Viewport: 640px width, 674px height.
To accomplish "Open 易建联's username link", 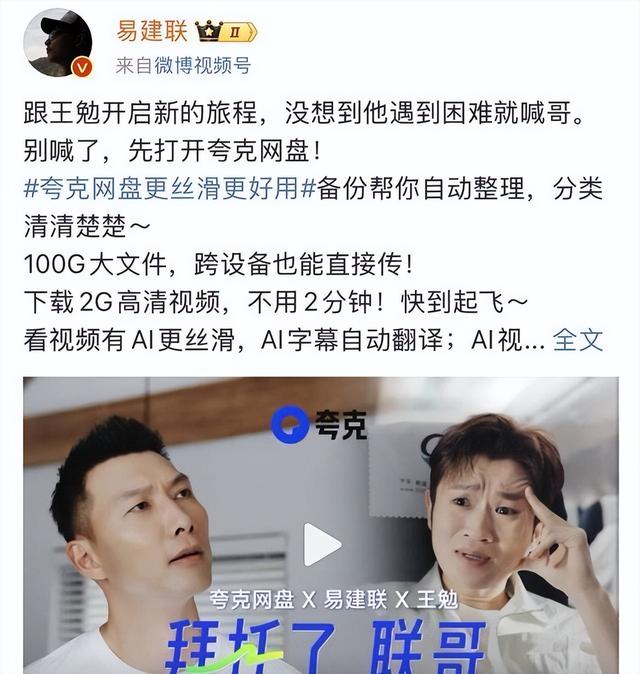I will pos(153,30).
